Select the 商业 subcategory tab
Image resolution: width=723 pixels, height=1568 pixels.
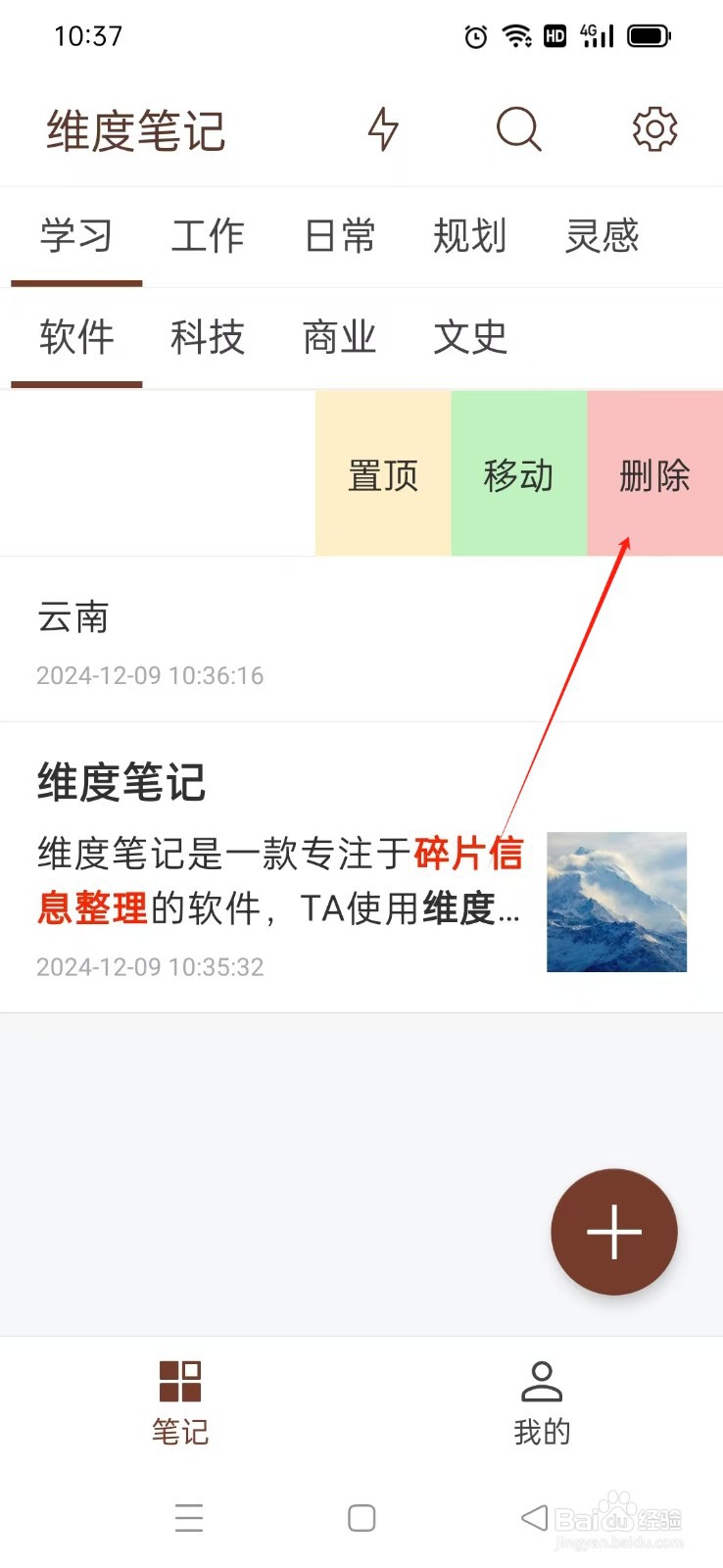click(337, 337)
